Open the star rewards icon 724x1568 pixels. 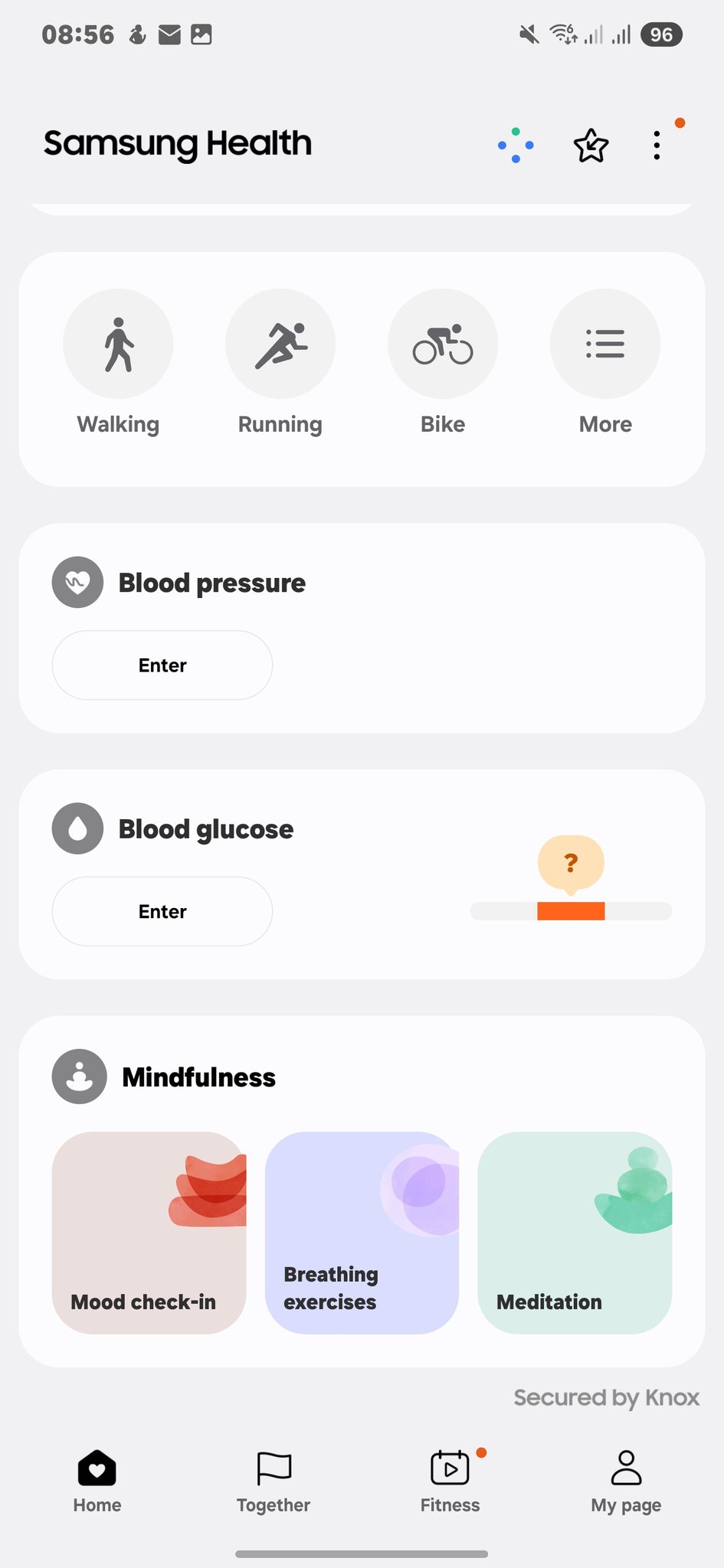pyautogui.click(x=591, y=145)
